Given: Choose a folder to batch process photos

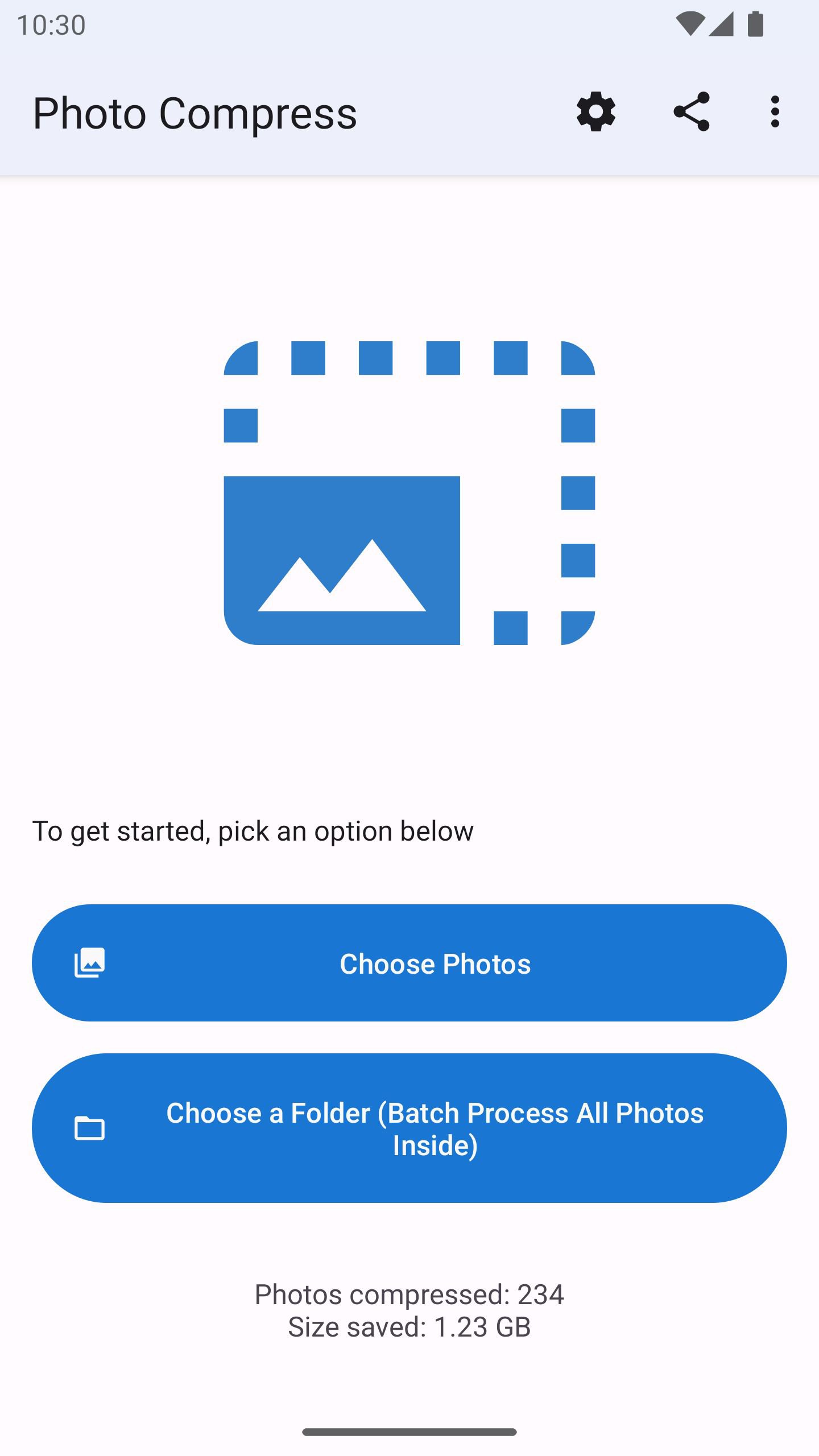Looking at the screenshot, I should (x=409, y=1128).
